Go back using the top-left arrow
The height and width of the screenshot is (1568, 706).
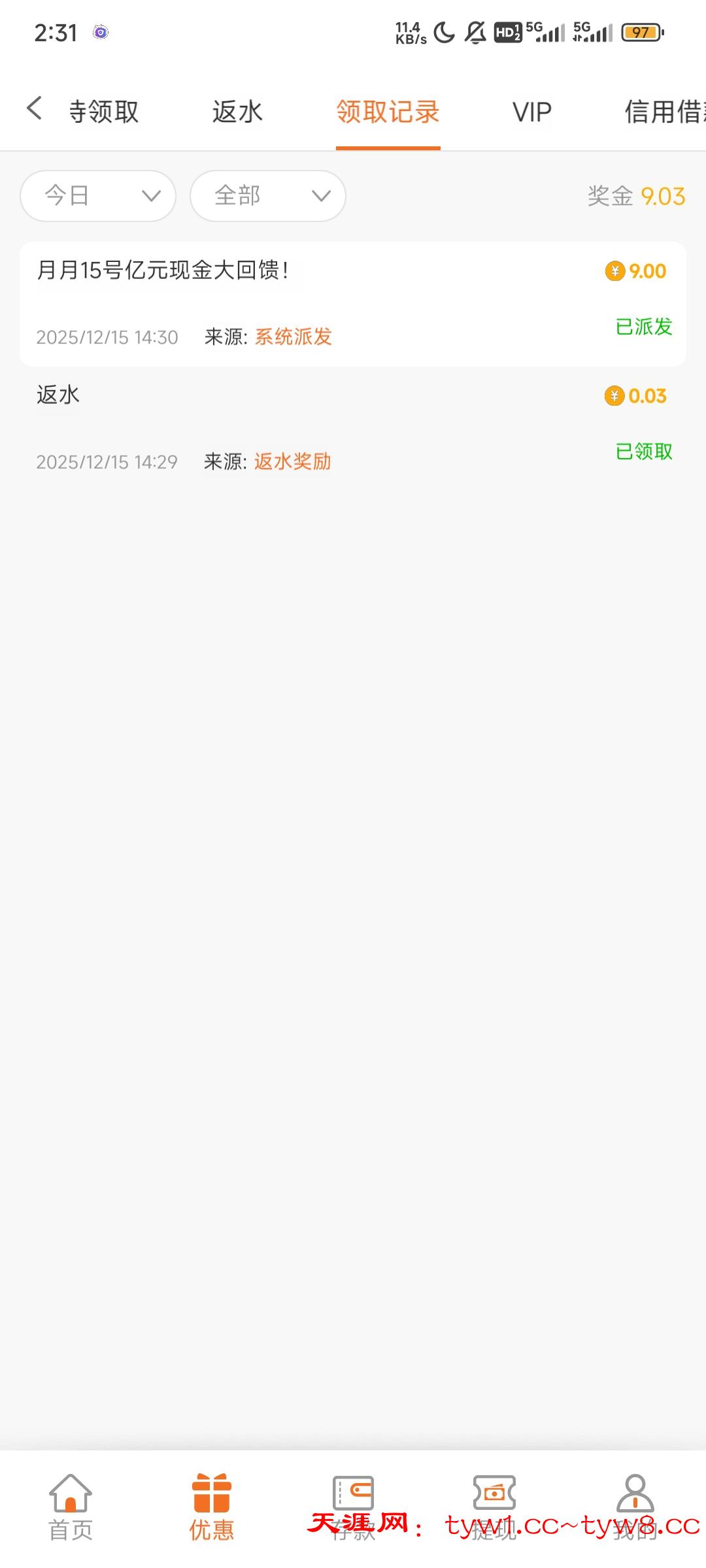[x=34, y=108]
